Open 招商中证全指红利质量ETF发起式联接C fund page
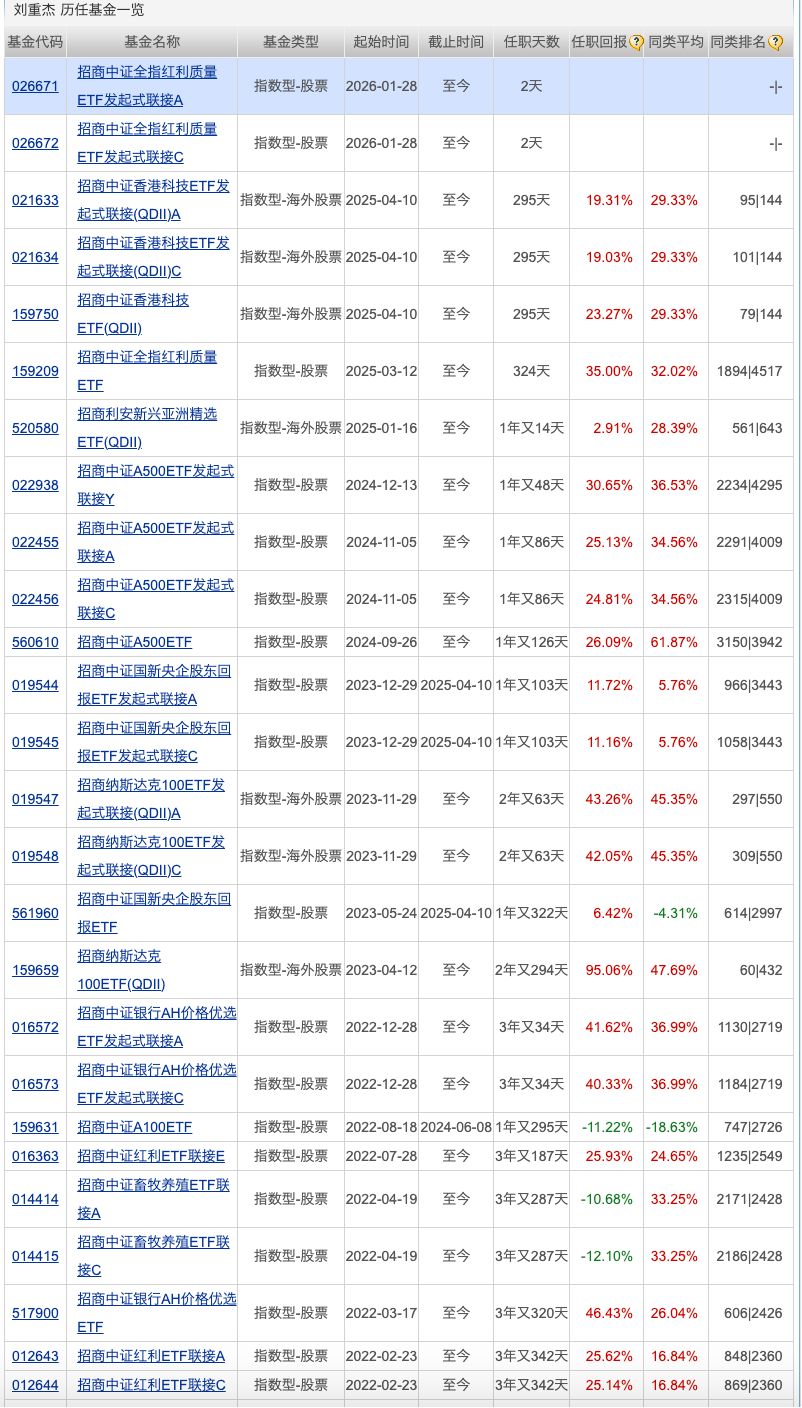The width and height of the screenshot is (802, 1408). click(147, 143)
